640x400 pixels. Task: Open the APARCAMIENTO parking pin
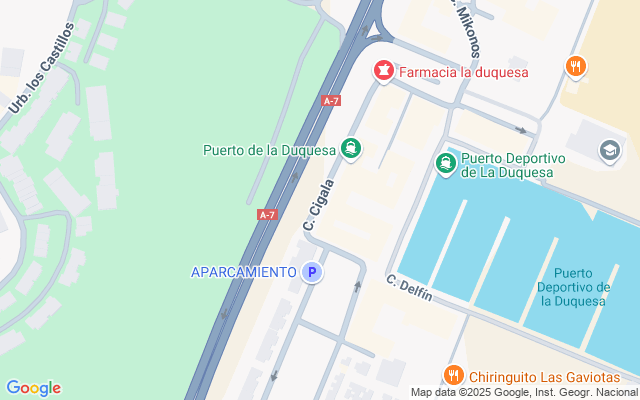312,272
